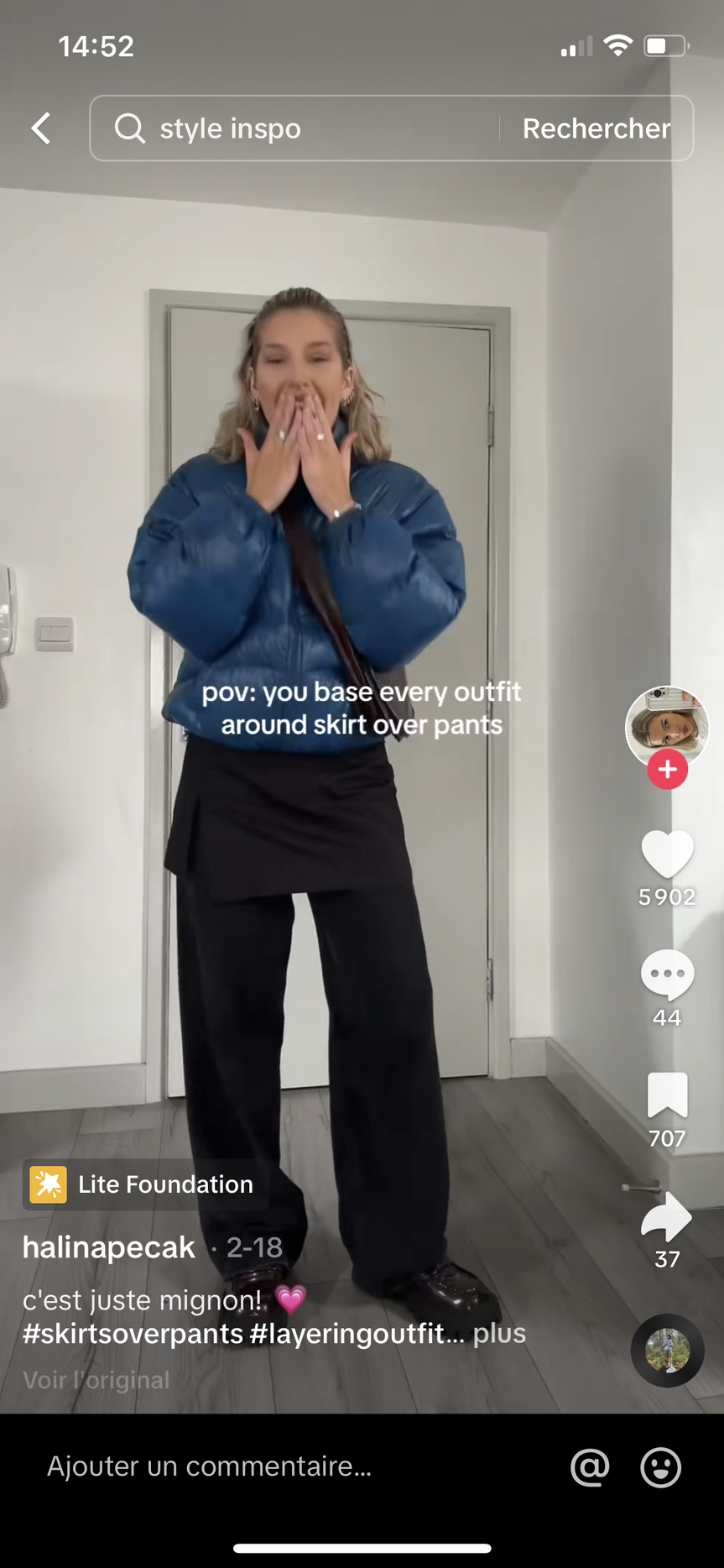Open halinapecak's profile picture
The height and width of the screenshot is (1568, 724).
(667, 727)
